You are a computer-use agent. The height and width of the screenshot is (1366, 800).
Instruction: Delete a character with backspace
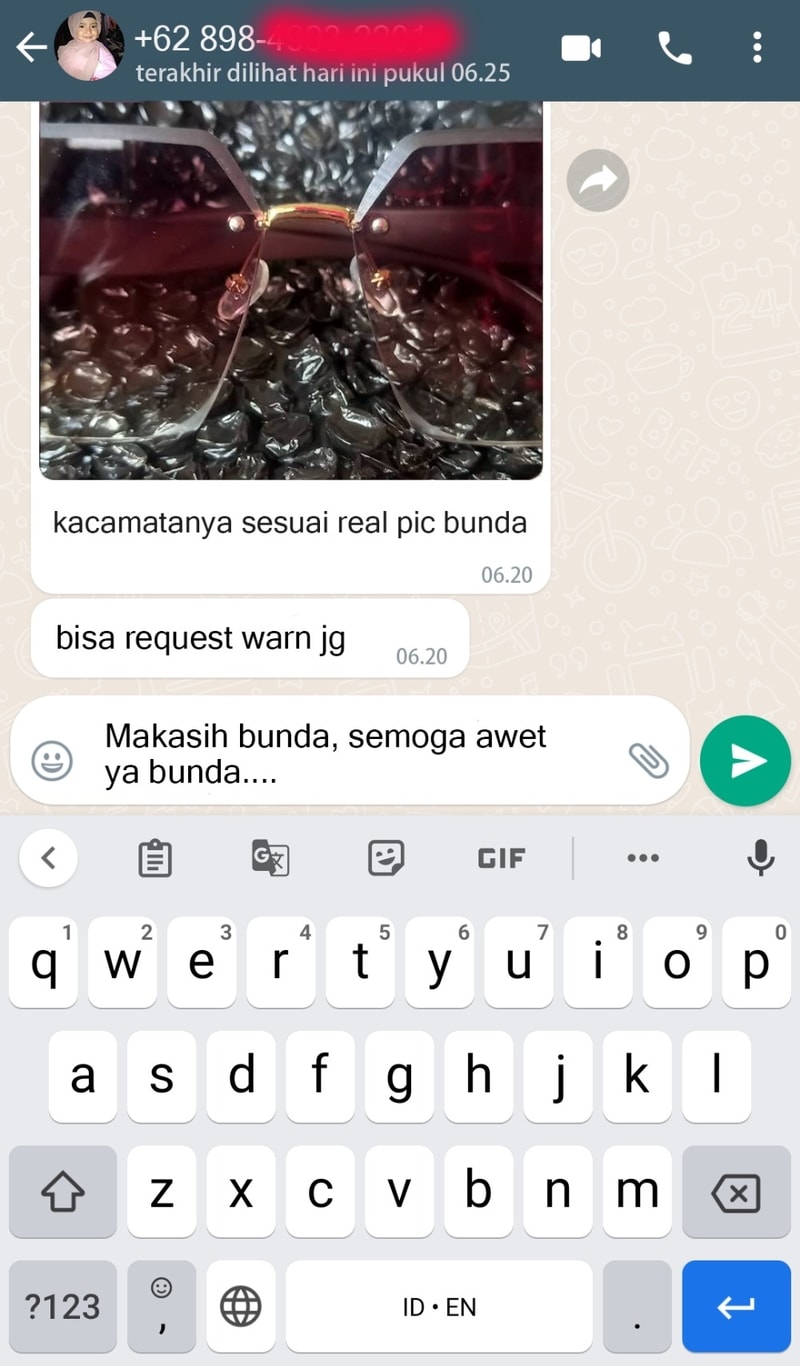pyautogui.click(x=735, y=1192)
